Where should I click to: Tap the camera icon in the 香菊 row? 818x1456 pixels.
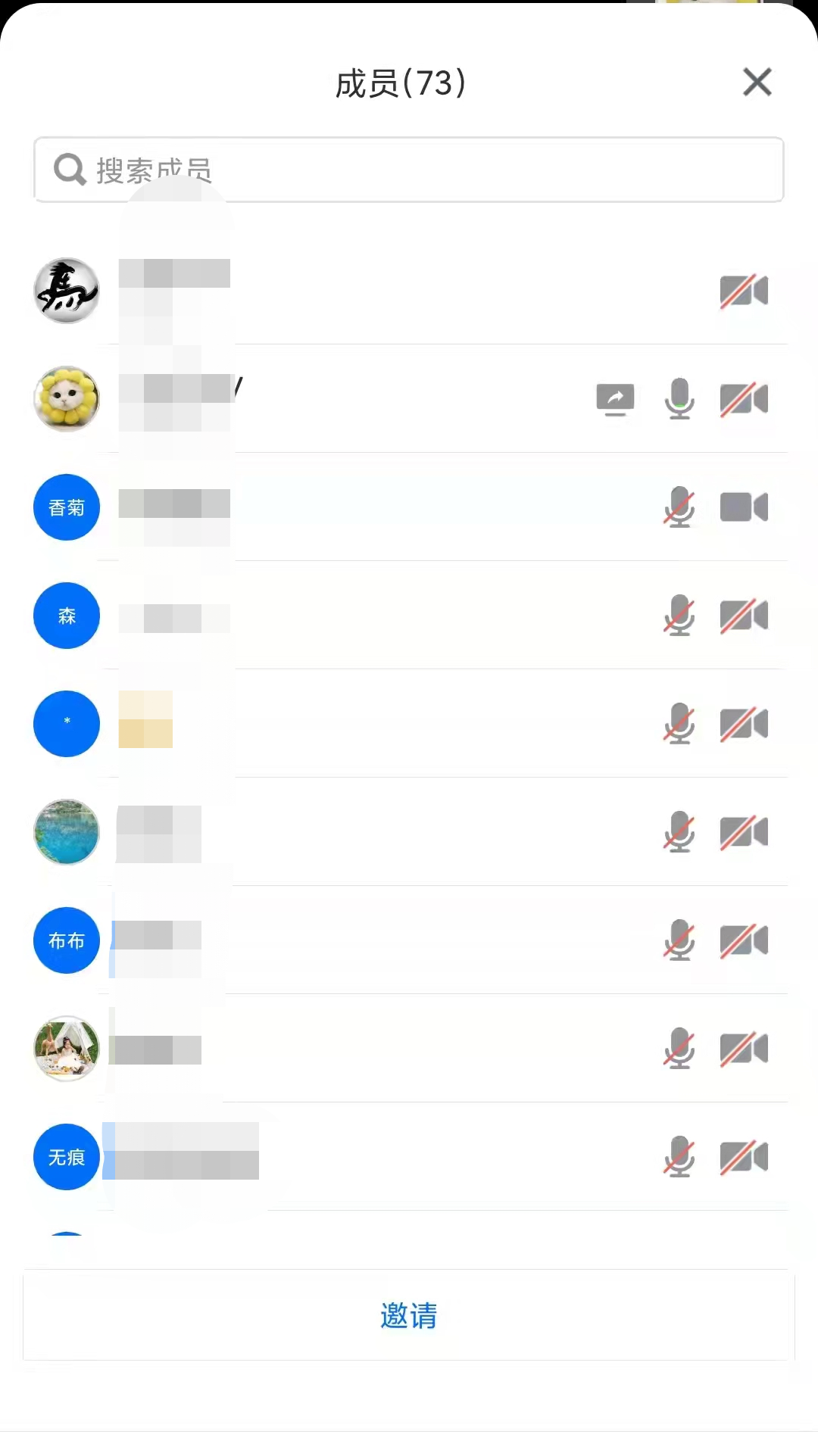point(744,507)
